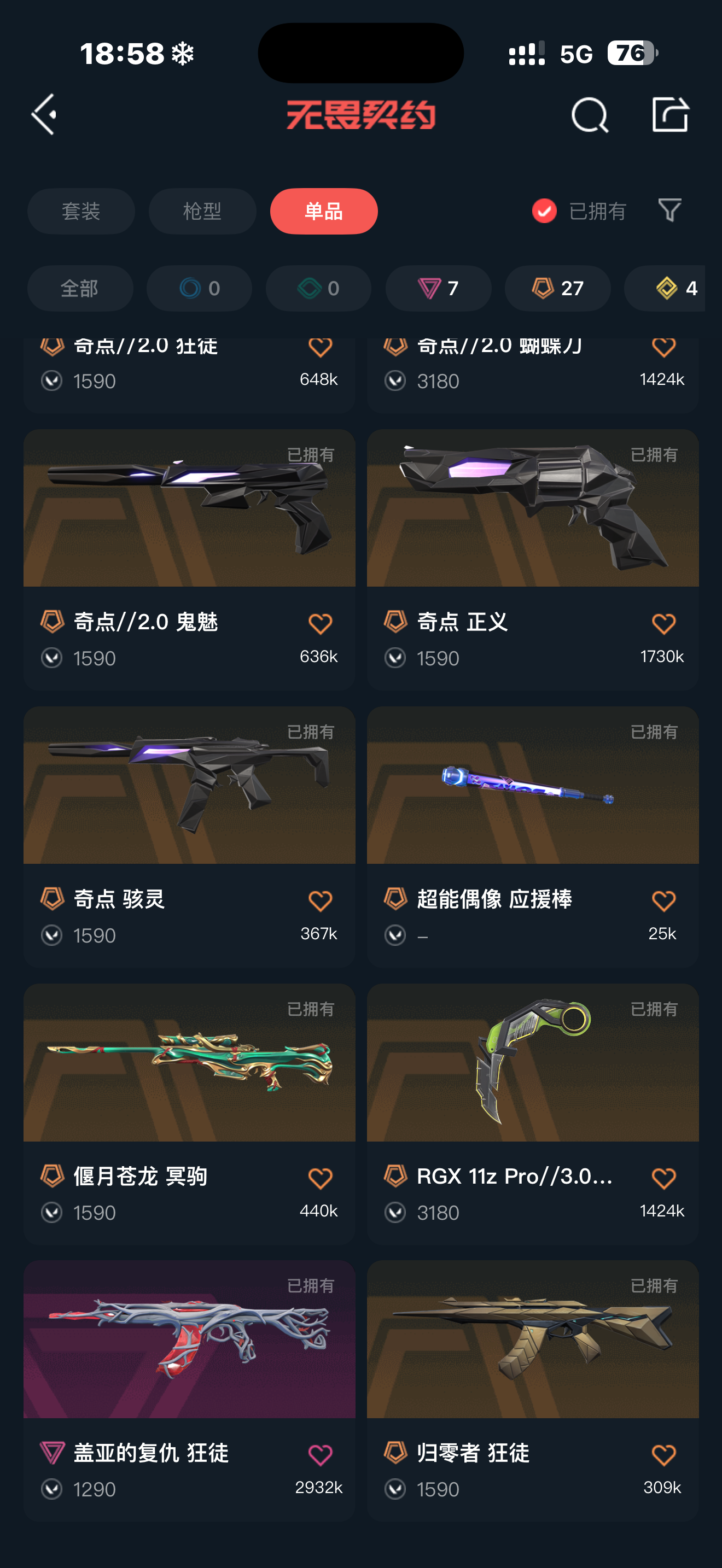The width and height of the screenshot is (722, 1568).
Task: Open the search icon
Action: (x=589, y=114)
